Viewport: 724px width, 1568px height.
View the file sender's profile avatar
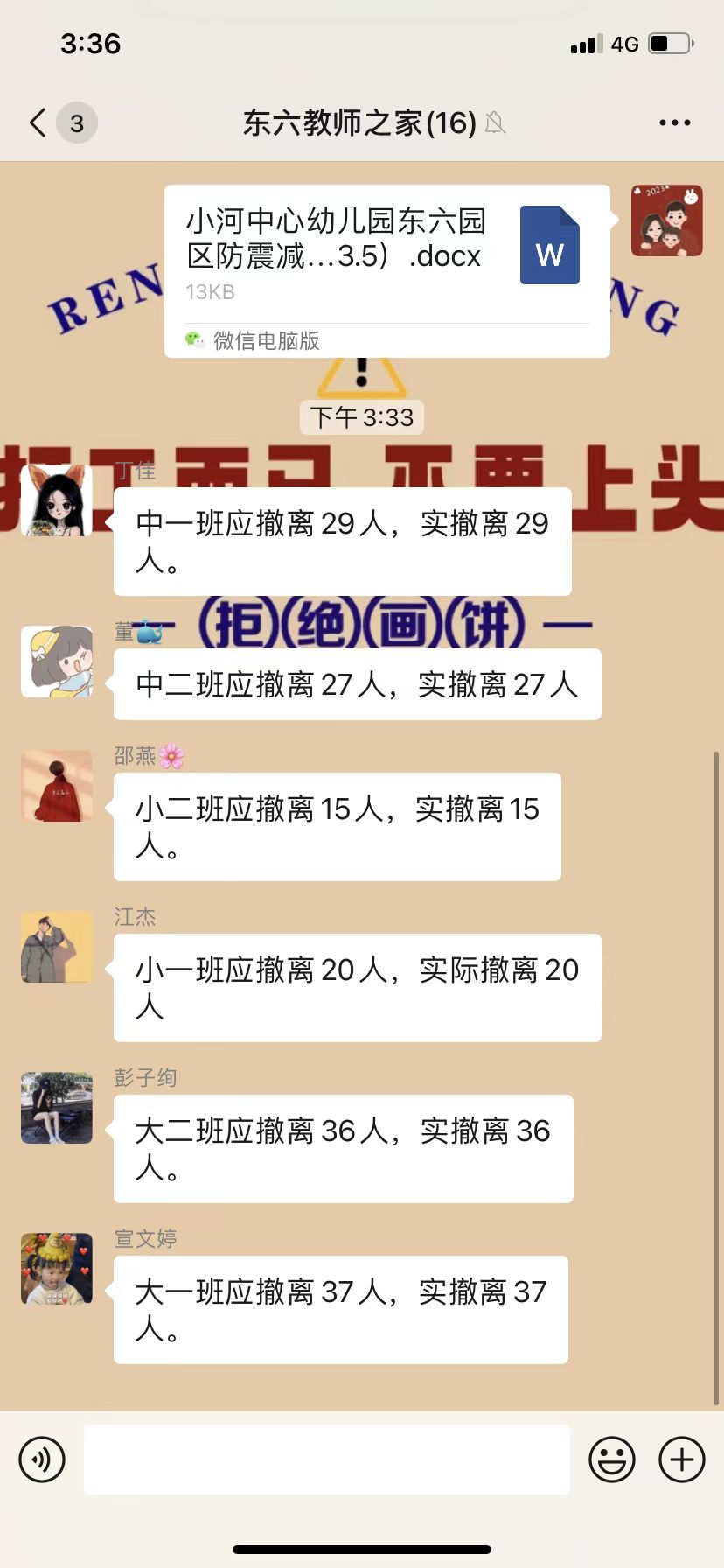point(666,220)
